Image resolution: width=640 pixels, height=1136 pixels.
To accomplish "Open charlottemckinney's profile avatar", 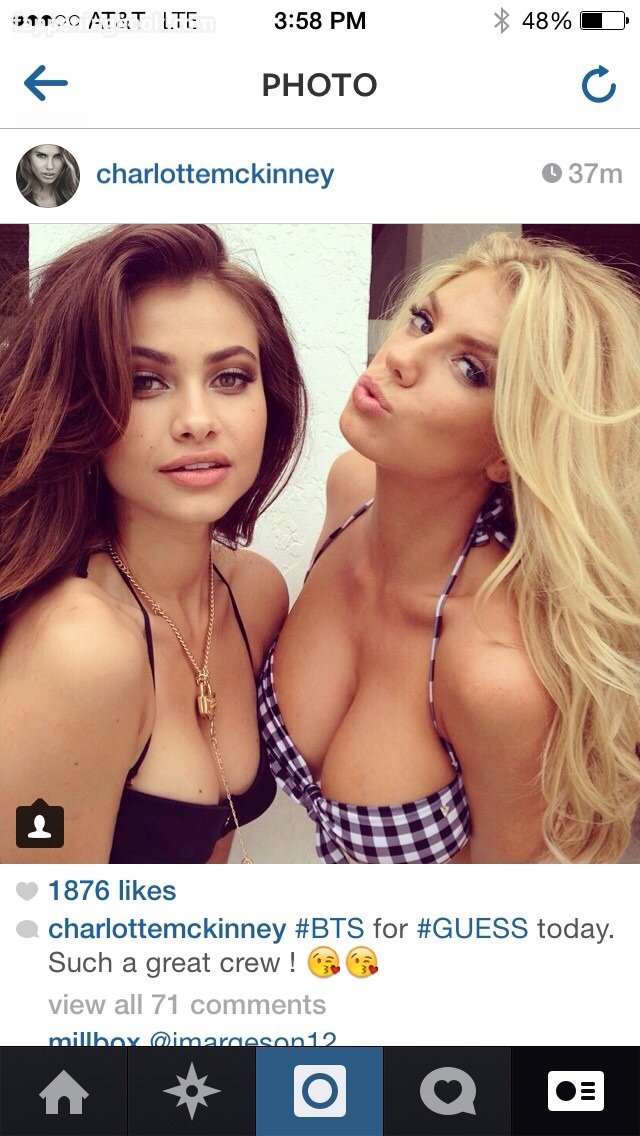I will [48, 175].
